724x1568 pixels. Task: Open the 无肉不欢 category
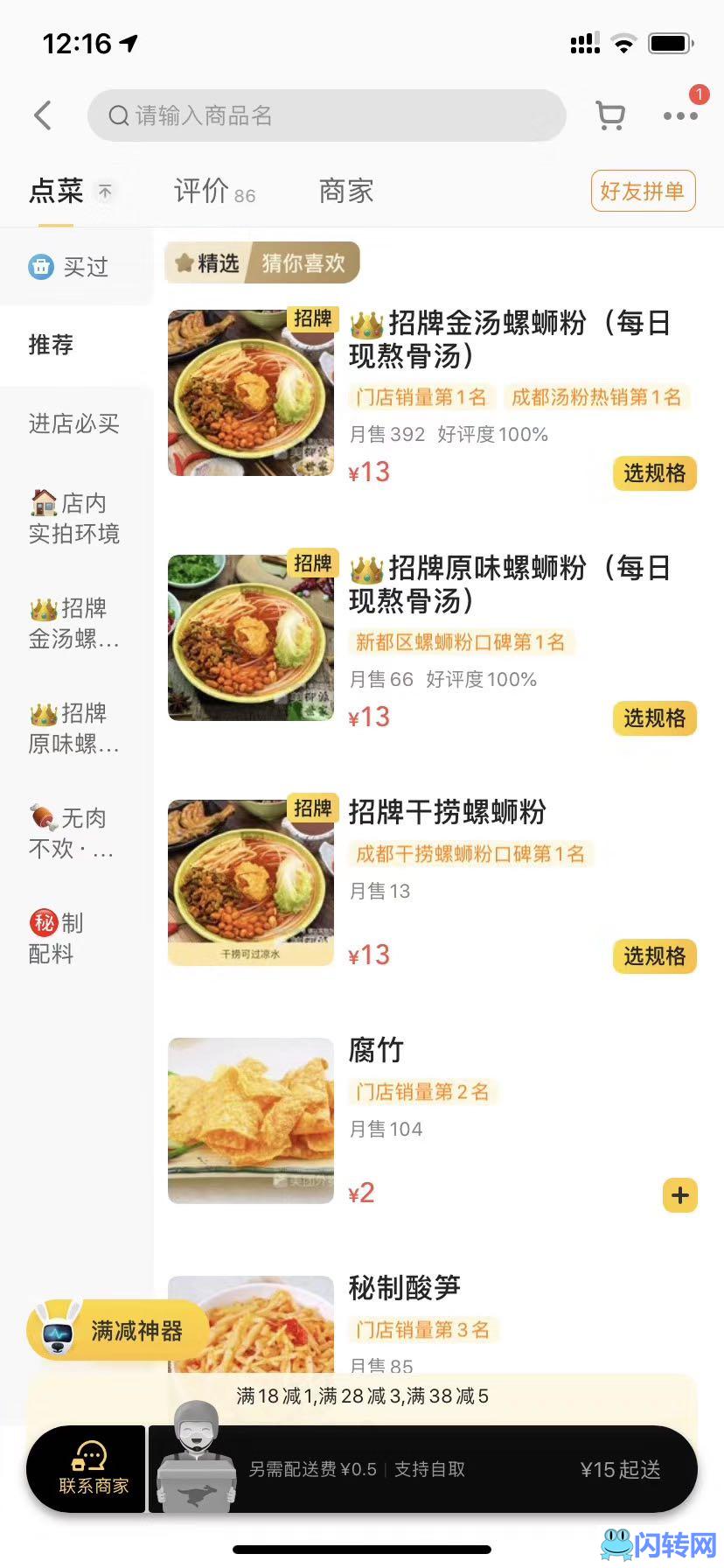coord(74,833)
